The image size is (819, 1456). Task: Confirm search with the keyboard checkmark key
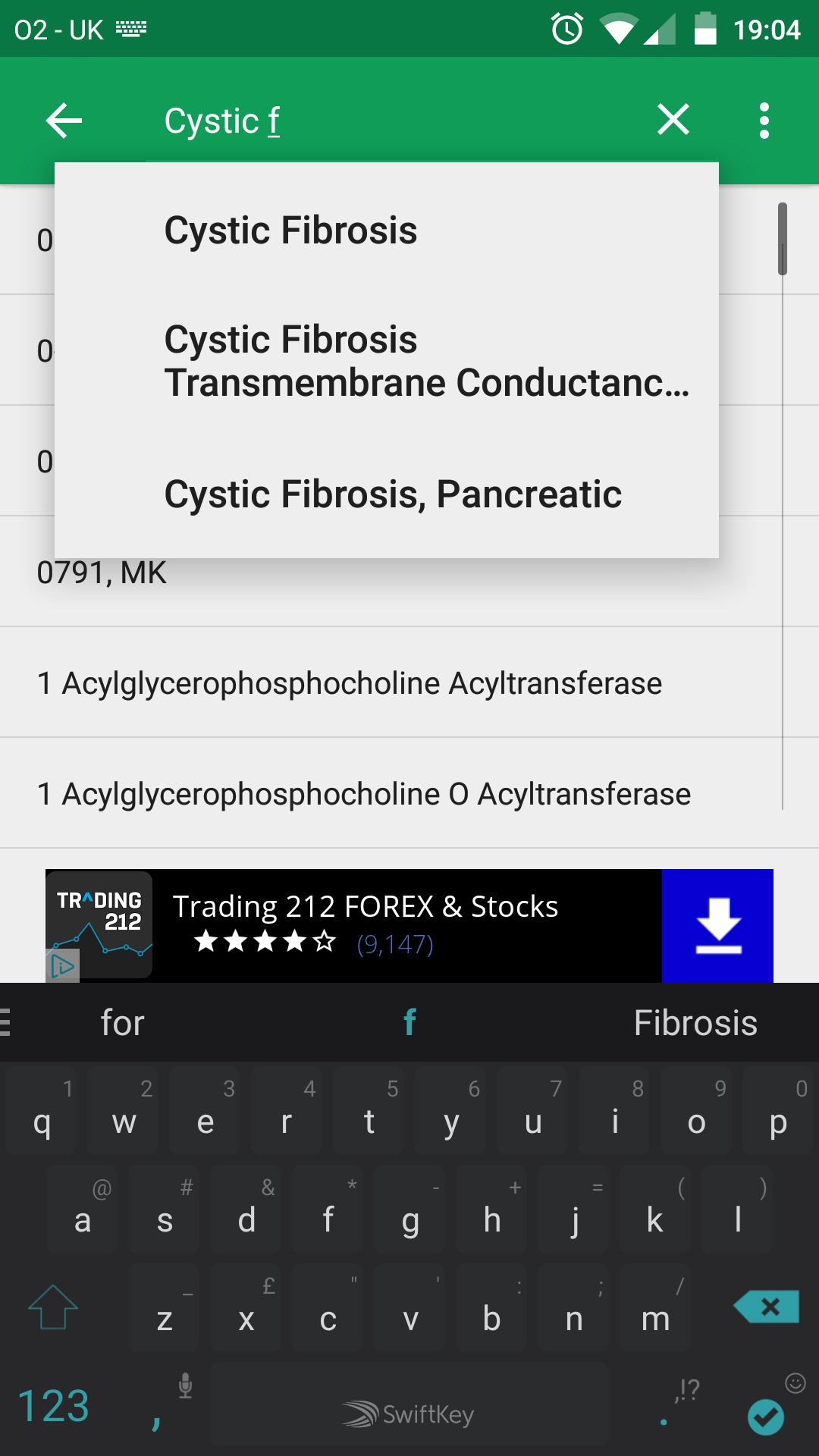pyautogui.click(x=766, y=1417)
